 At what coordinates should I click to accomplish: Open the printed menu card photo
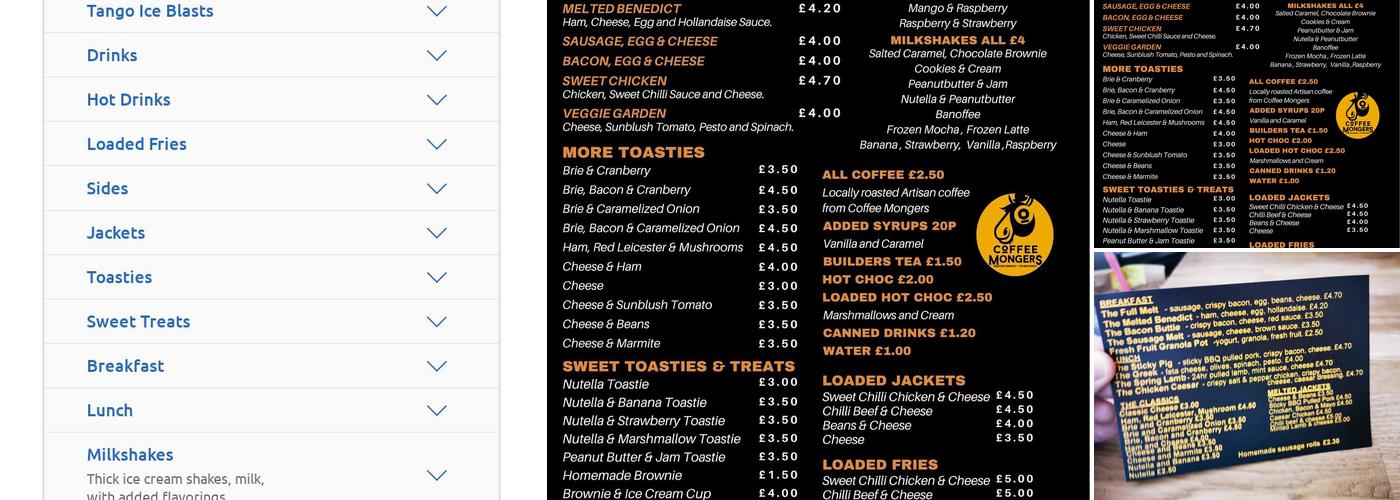[1246, 376]
